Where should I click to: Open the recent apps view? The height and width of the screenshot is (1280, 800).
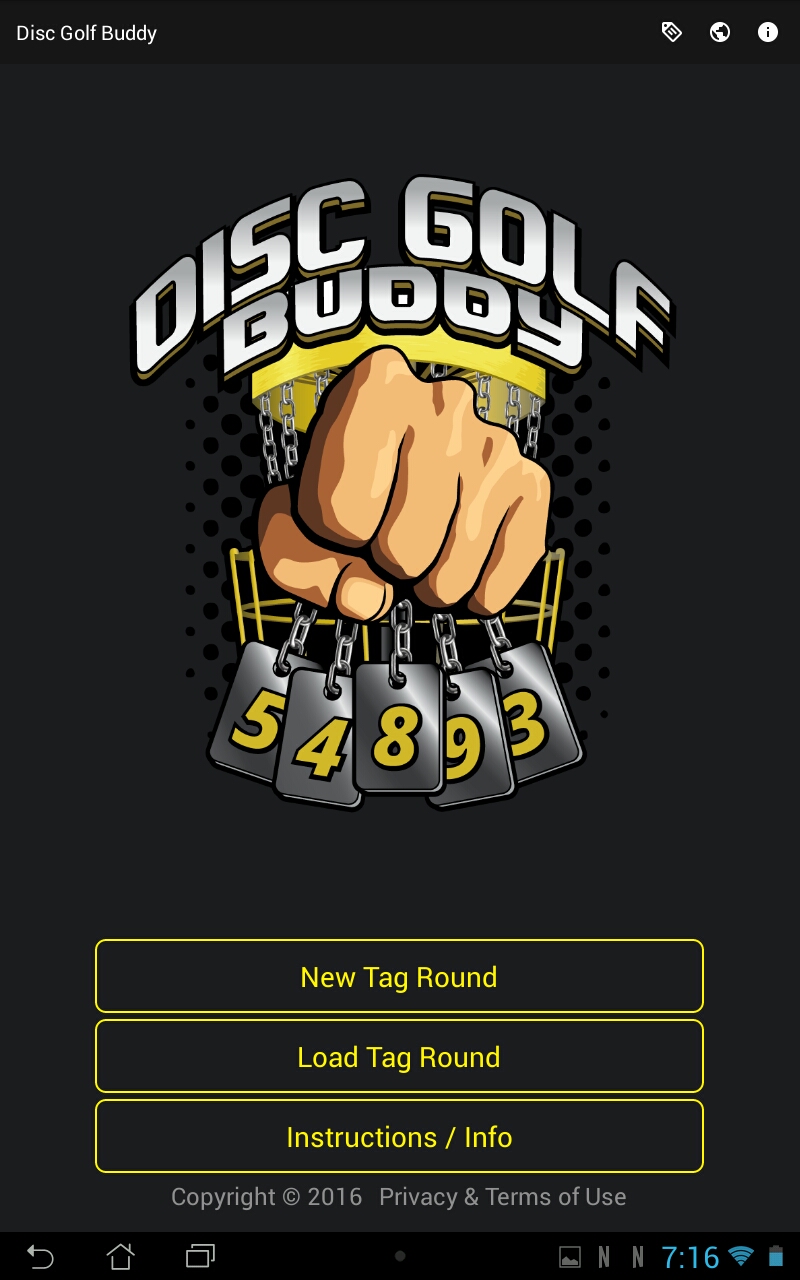pyautogui.click(x=200, y=1256)
